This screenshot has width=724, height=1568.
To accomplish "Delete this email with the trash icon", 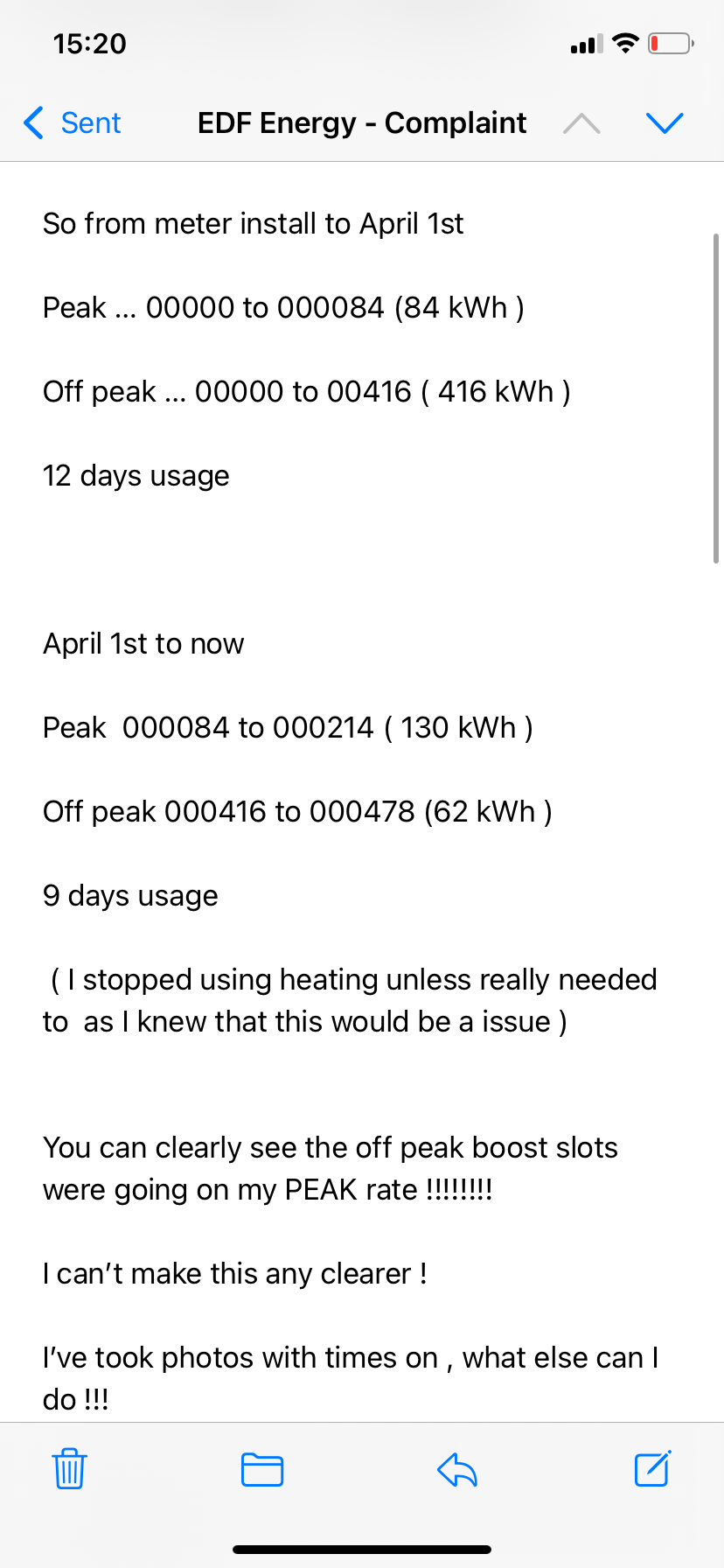I will click(x=70, y=1468).
